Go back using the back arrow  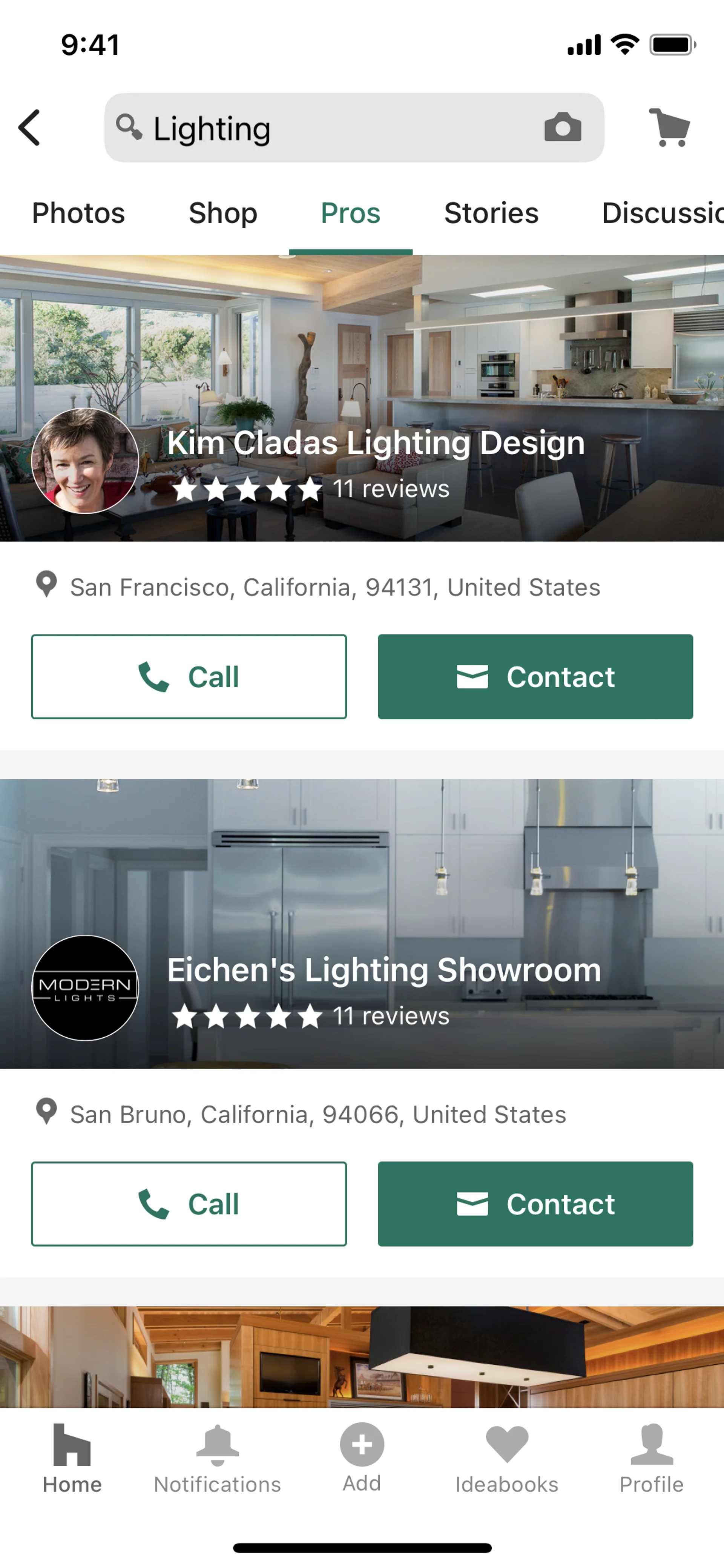tap(29, 128)
